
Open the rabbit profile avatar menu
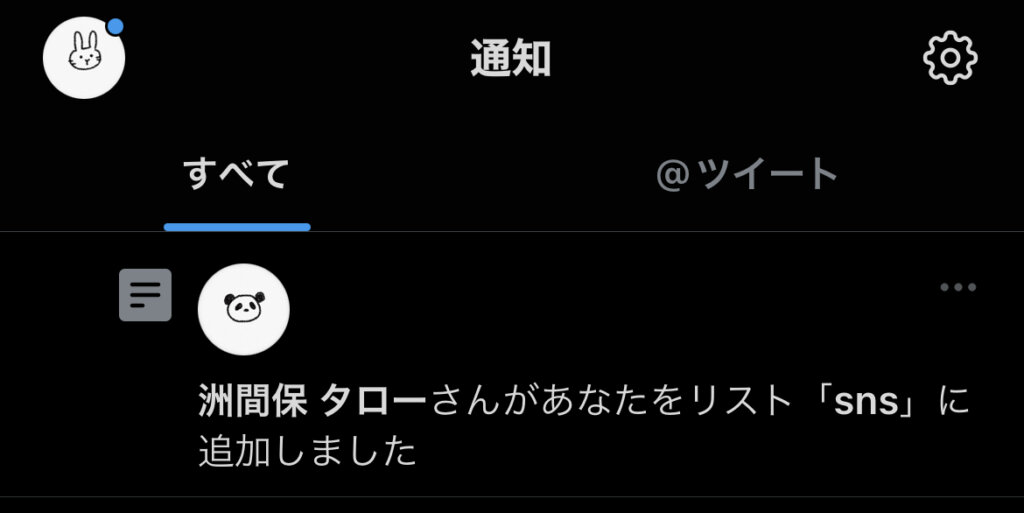(x=84, y=58)
